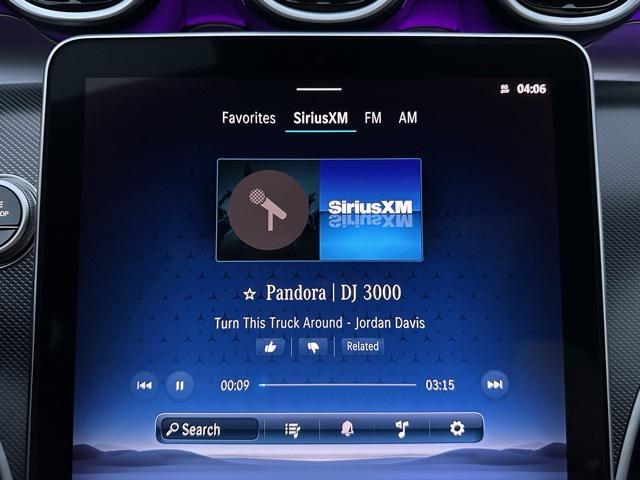Pause the current song

pos(179,384)
